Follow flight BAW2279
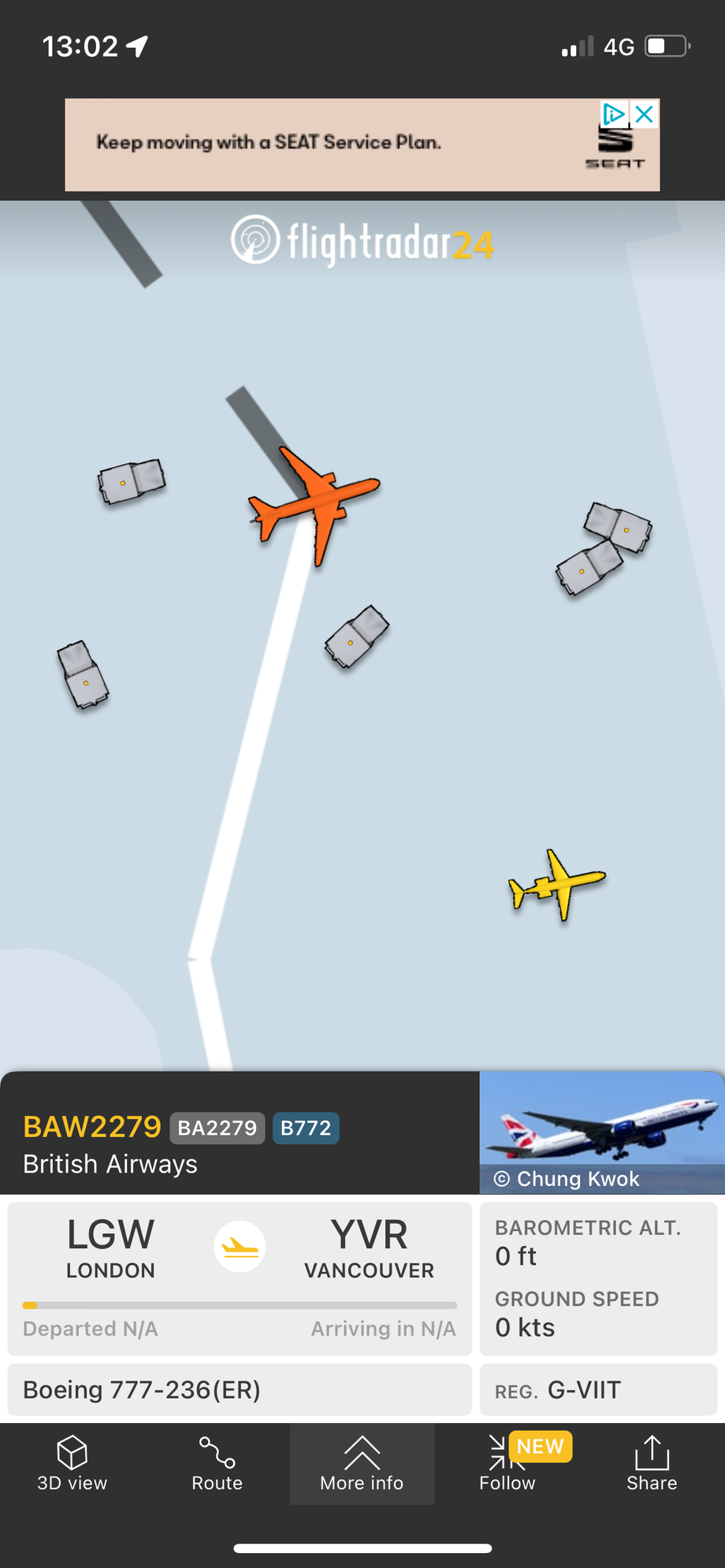725x1568 pixels. [507, 1463]
